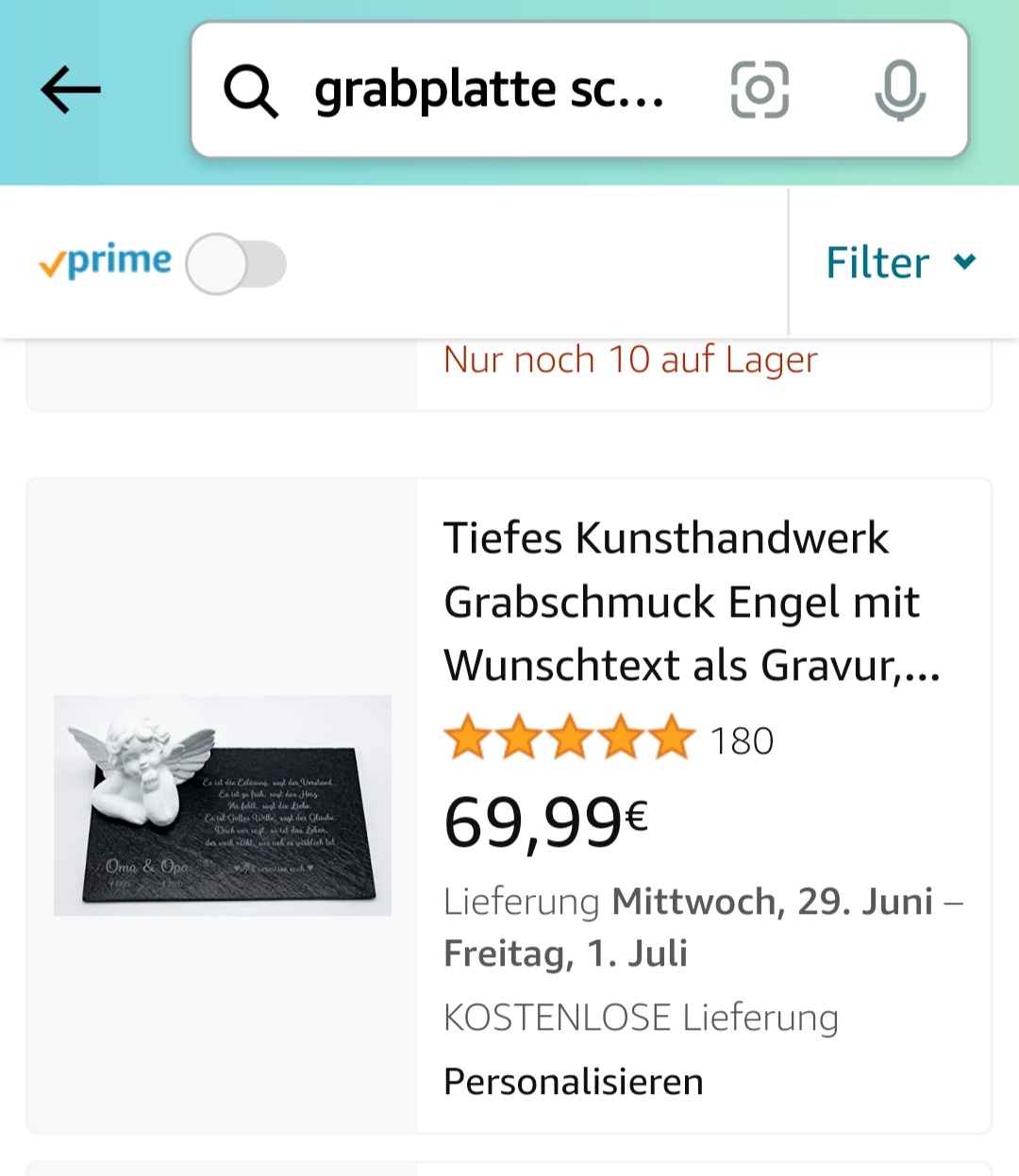The height and width of the screenshot is (1176, 1019).
Task: Open the camera scan search icon
Action: tap(760, 91)
